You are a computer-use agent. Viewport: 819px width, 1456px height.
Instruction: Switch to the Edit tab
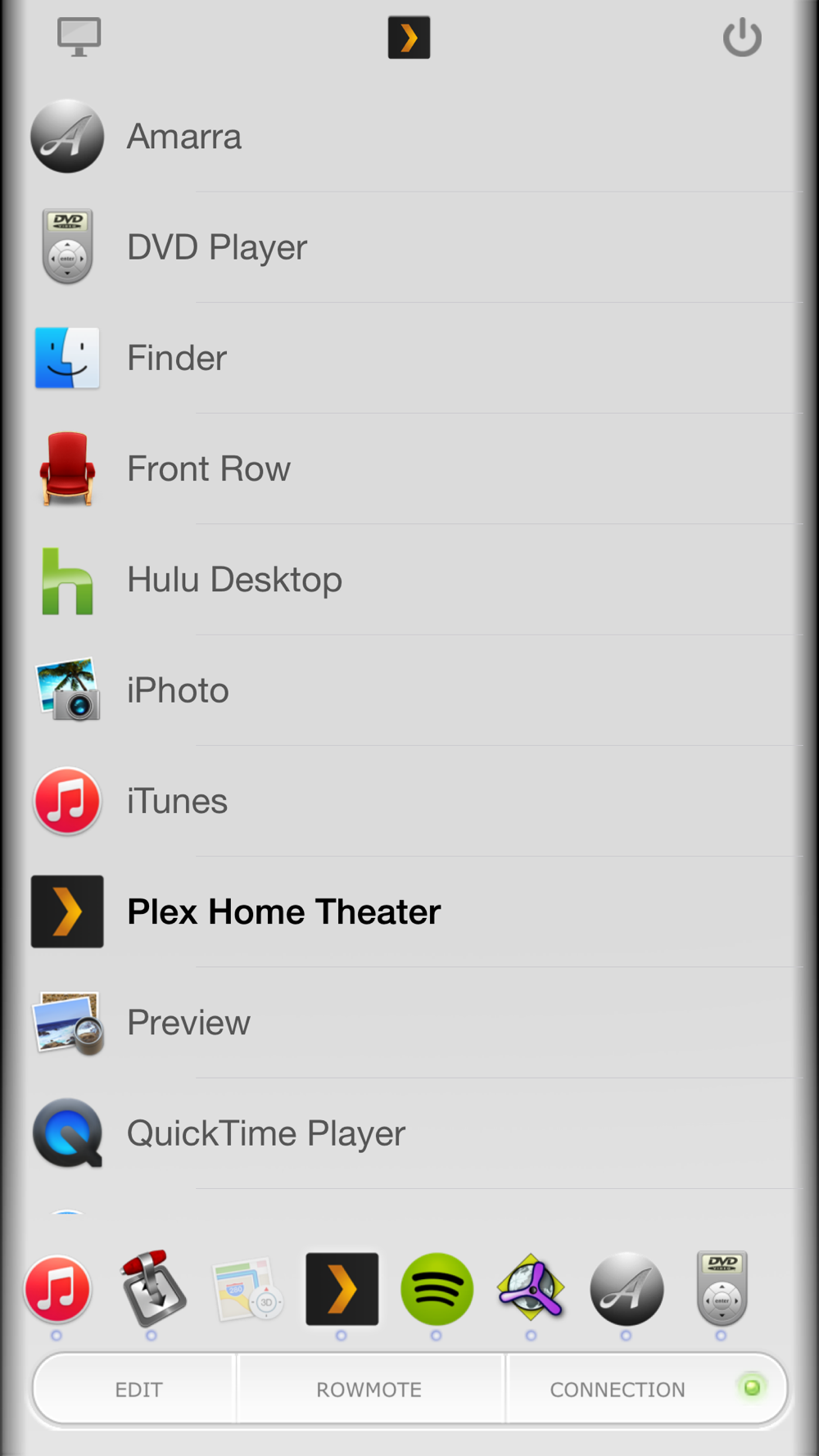pyautogui.click(x=138, y=1390)
